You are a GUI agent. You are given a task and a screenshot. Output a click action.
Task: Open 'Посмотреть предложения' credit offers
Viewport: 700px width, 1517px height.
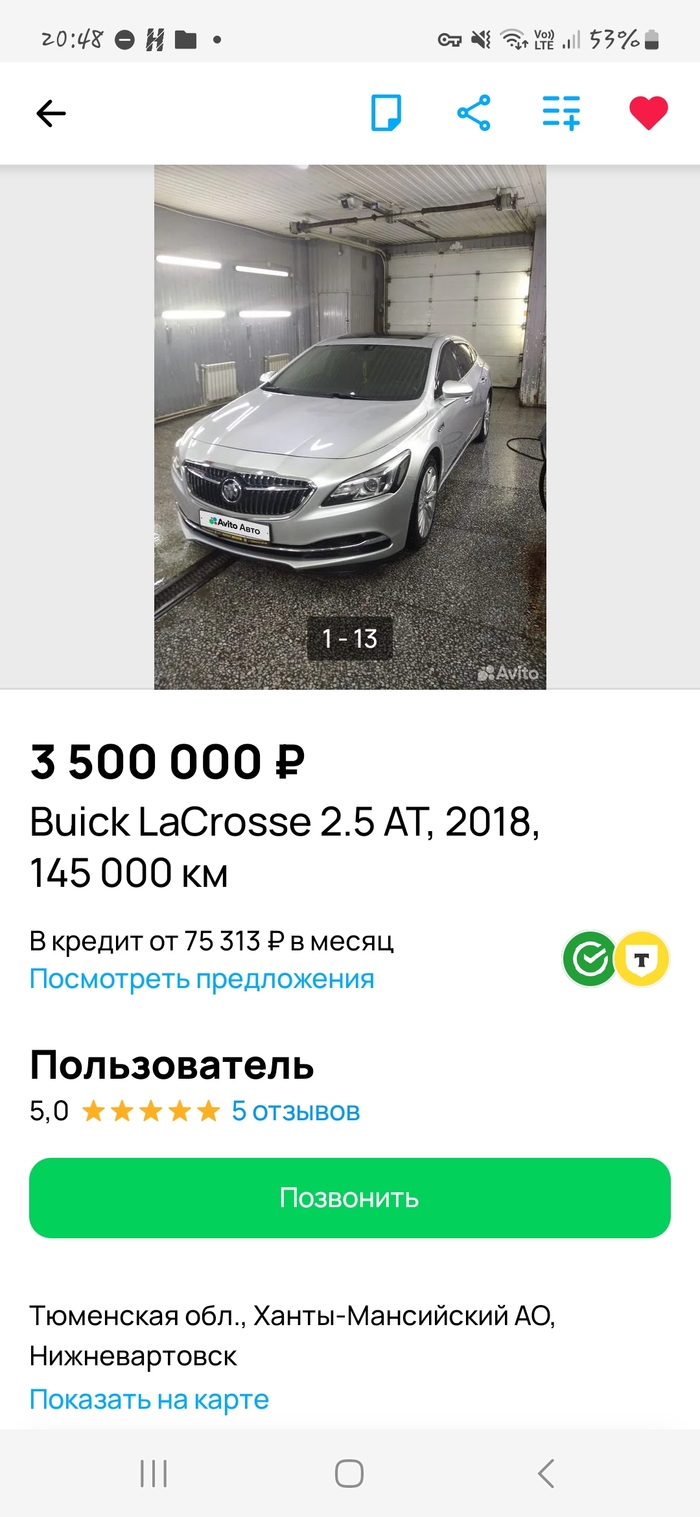click(202, 979)
